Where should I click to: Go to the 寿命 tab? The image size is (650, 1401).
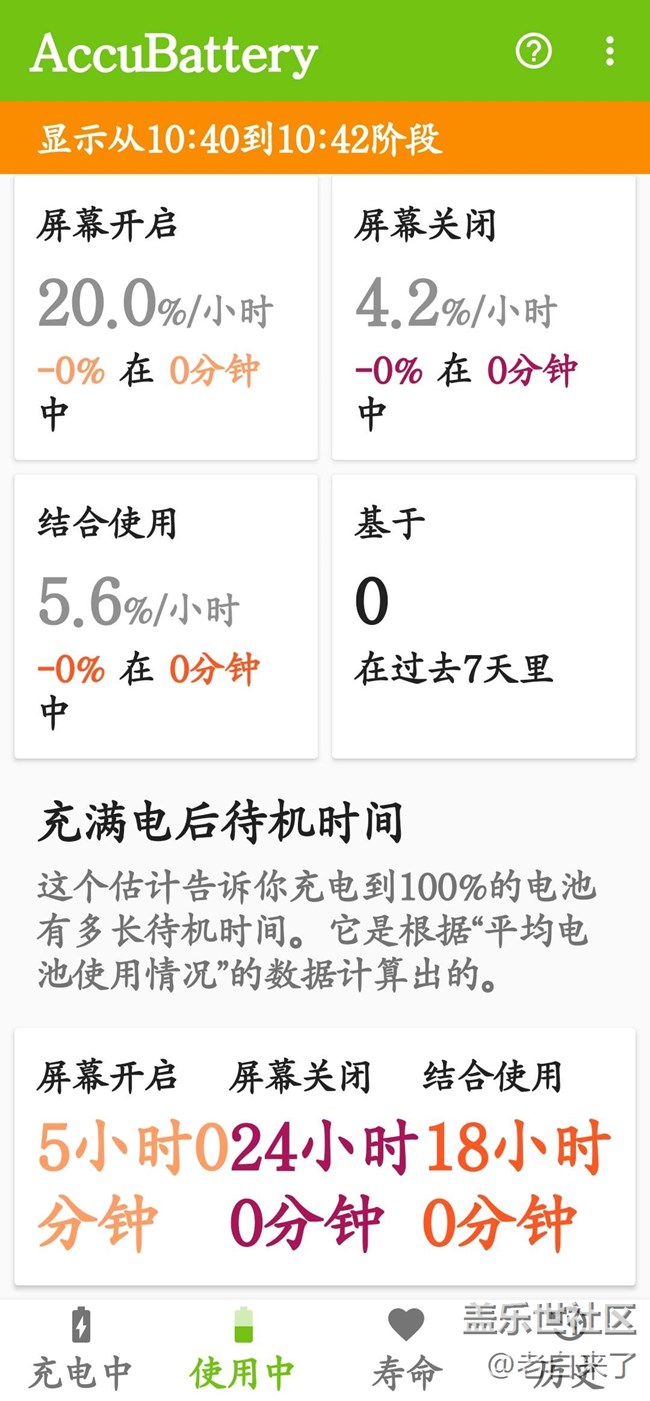pyautogui.click(x=406, y=1349)
